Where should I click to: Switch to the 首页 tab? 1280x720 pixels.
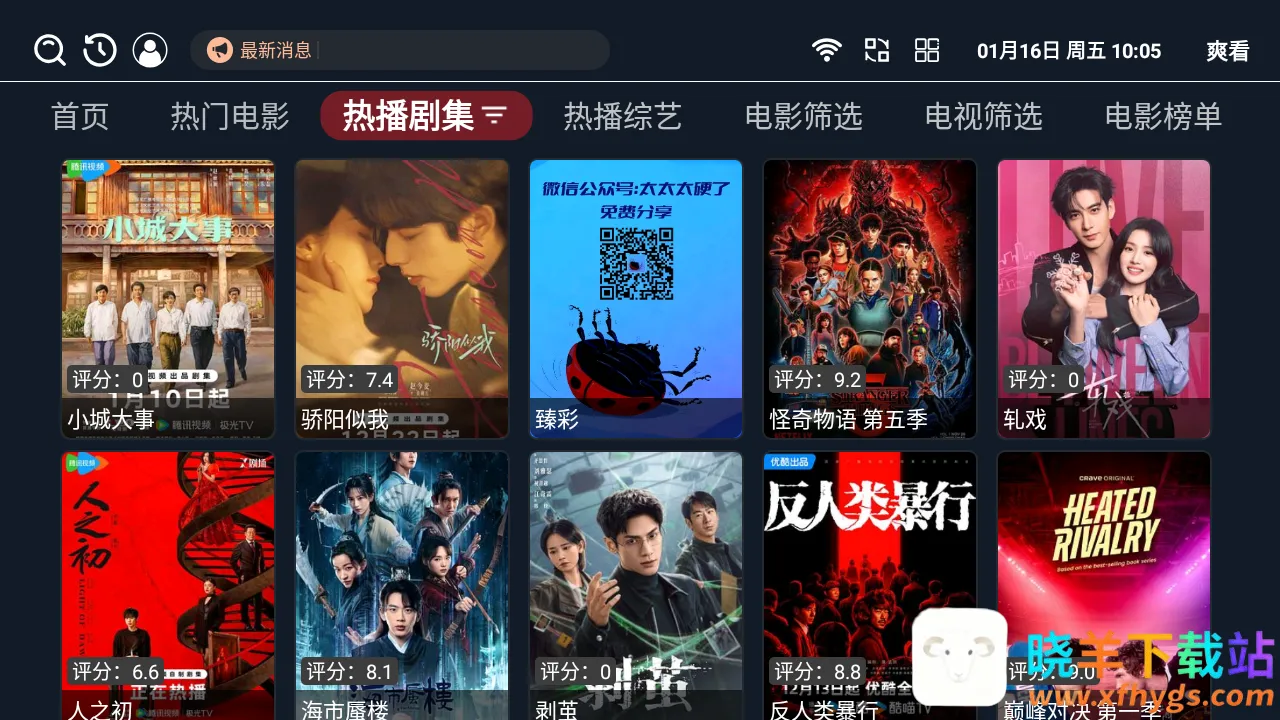click(x=80, y=117)
